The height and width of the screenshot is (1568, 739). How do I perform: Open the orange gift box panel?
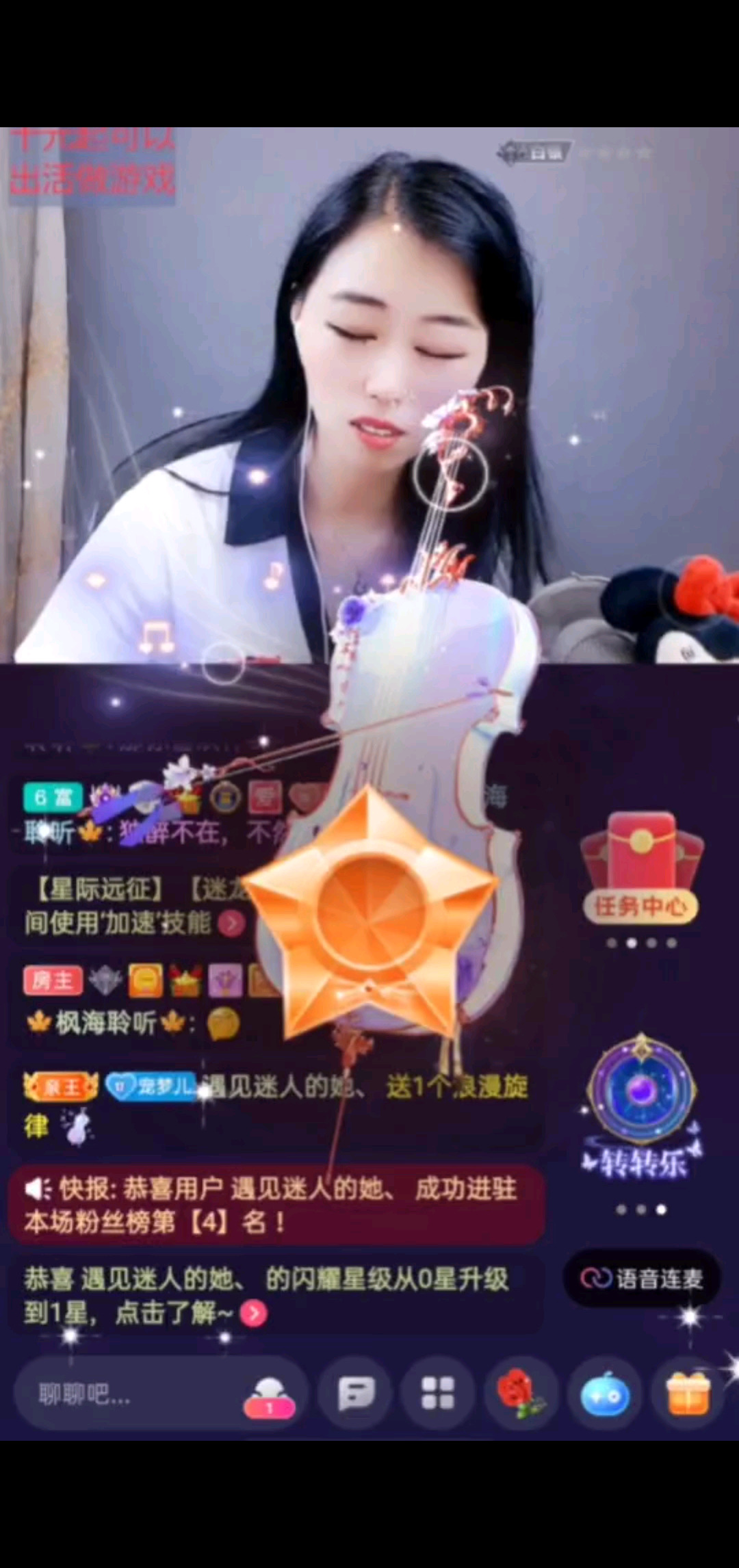[x=688, y=1394]
